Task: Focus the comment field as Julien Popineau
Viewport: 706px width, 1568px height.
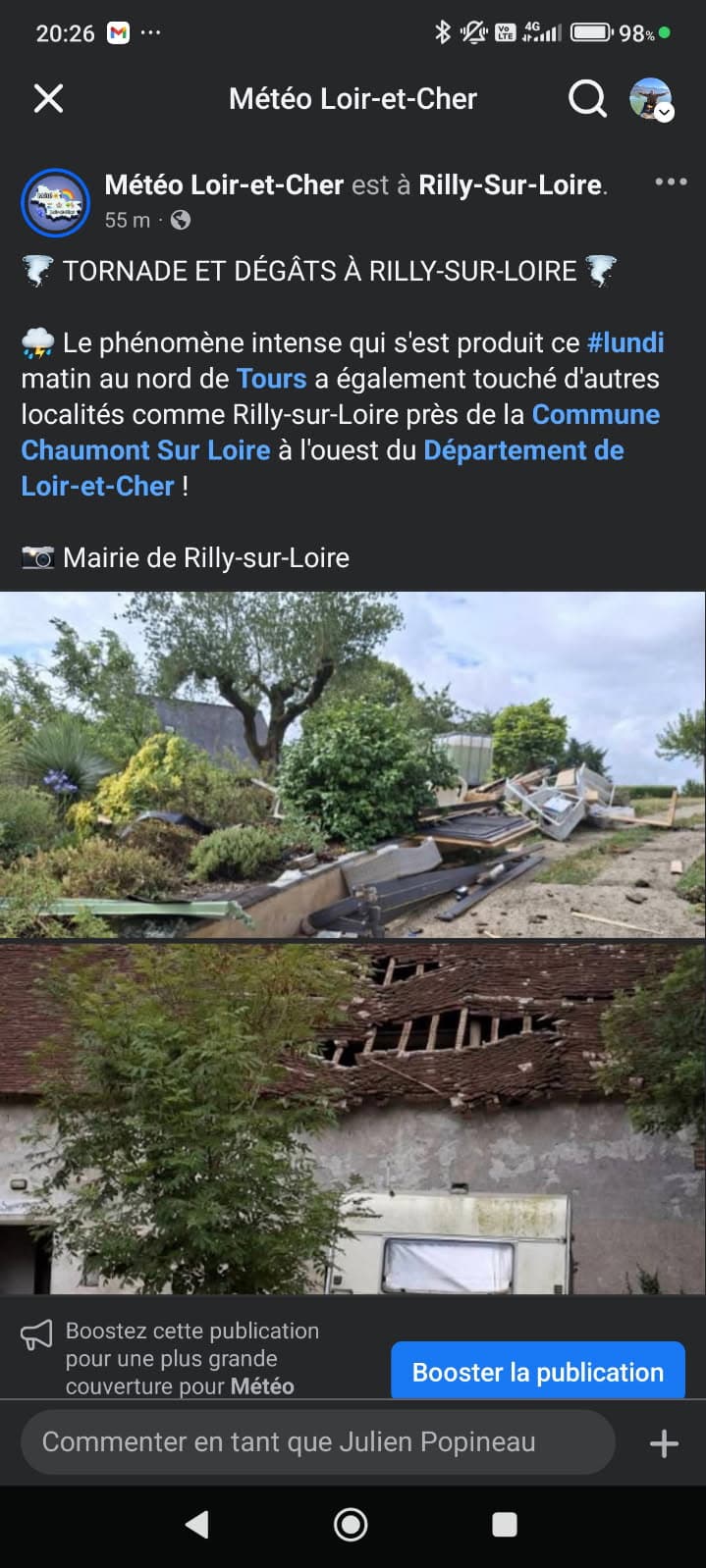Action: (x=317, y=1441)
